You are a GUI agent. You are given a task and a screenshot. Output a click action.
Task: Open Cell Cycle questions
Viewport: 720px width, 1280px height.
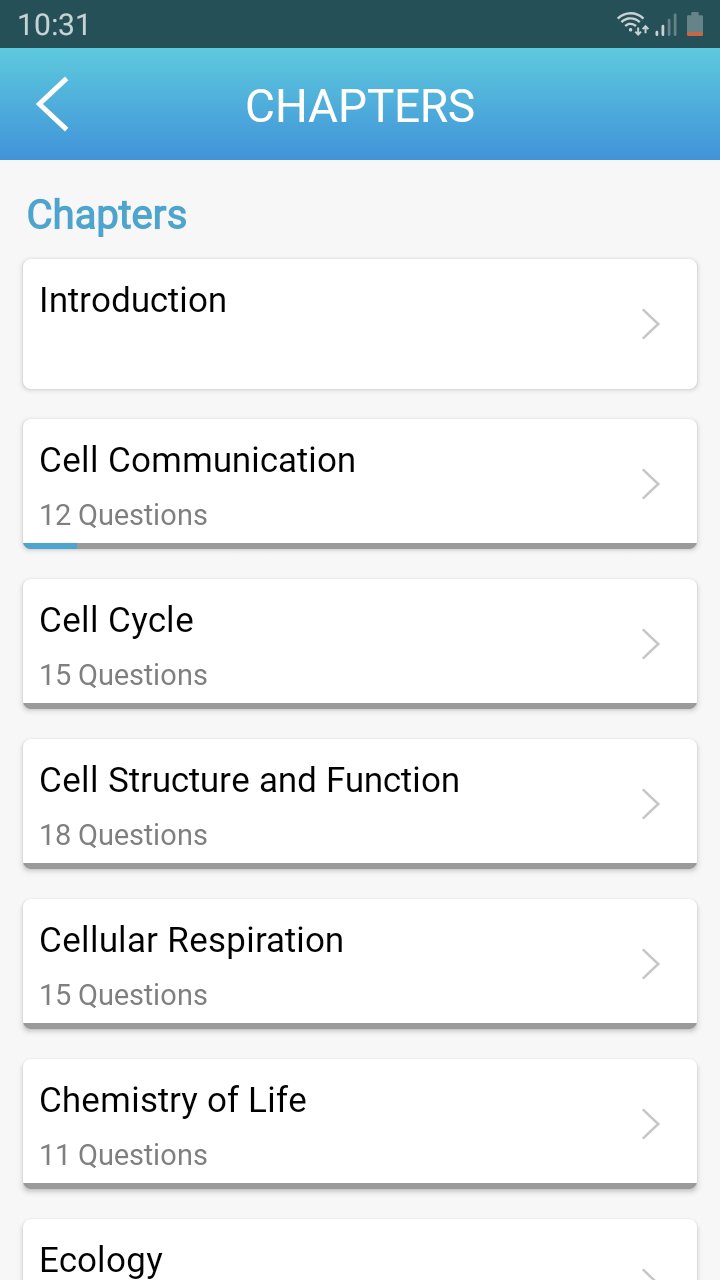pos(360,644)
